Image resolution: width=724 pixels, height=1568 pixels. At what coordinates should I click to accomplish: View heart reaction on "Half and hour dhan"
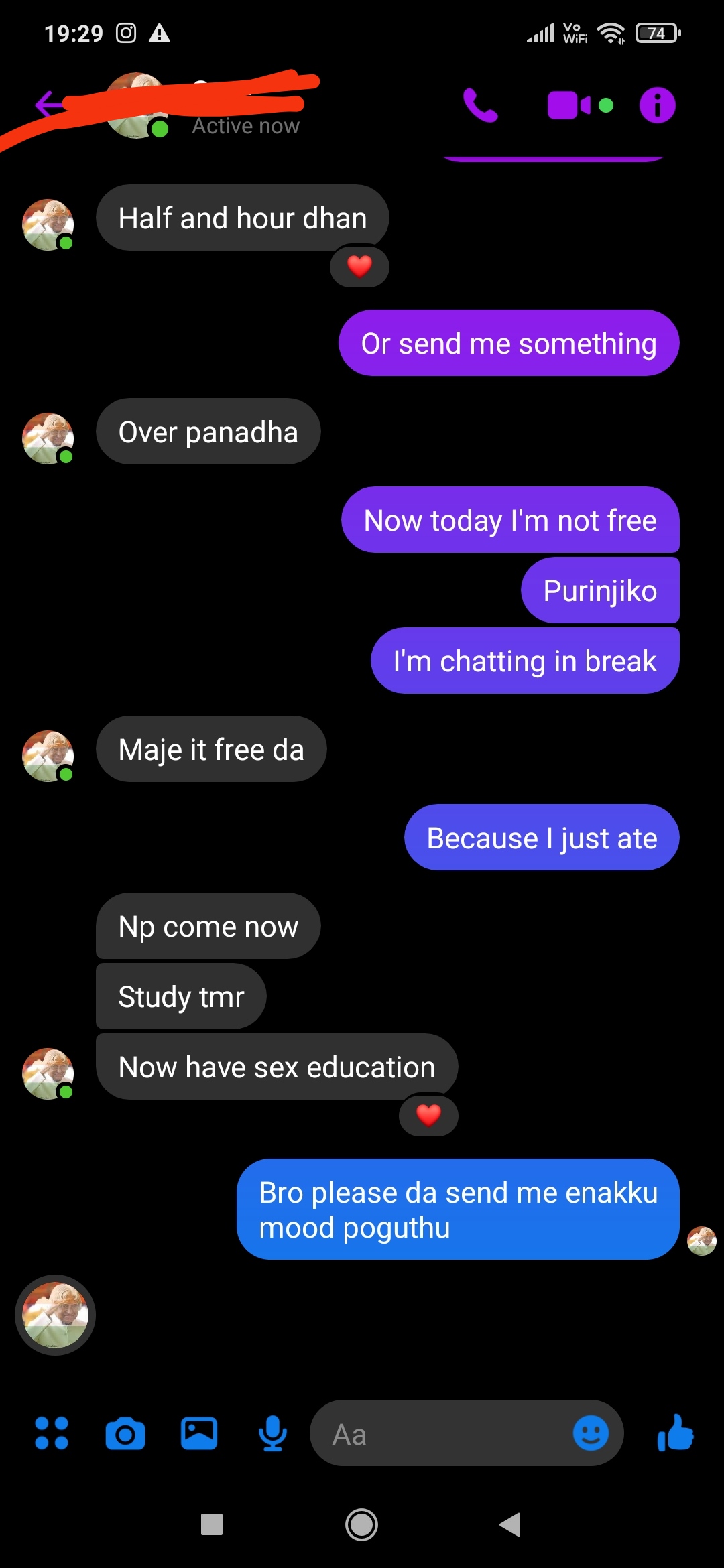coord(359,267)
